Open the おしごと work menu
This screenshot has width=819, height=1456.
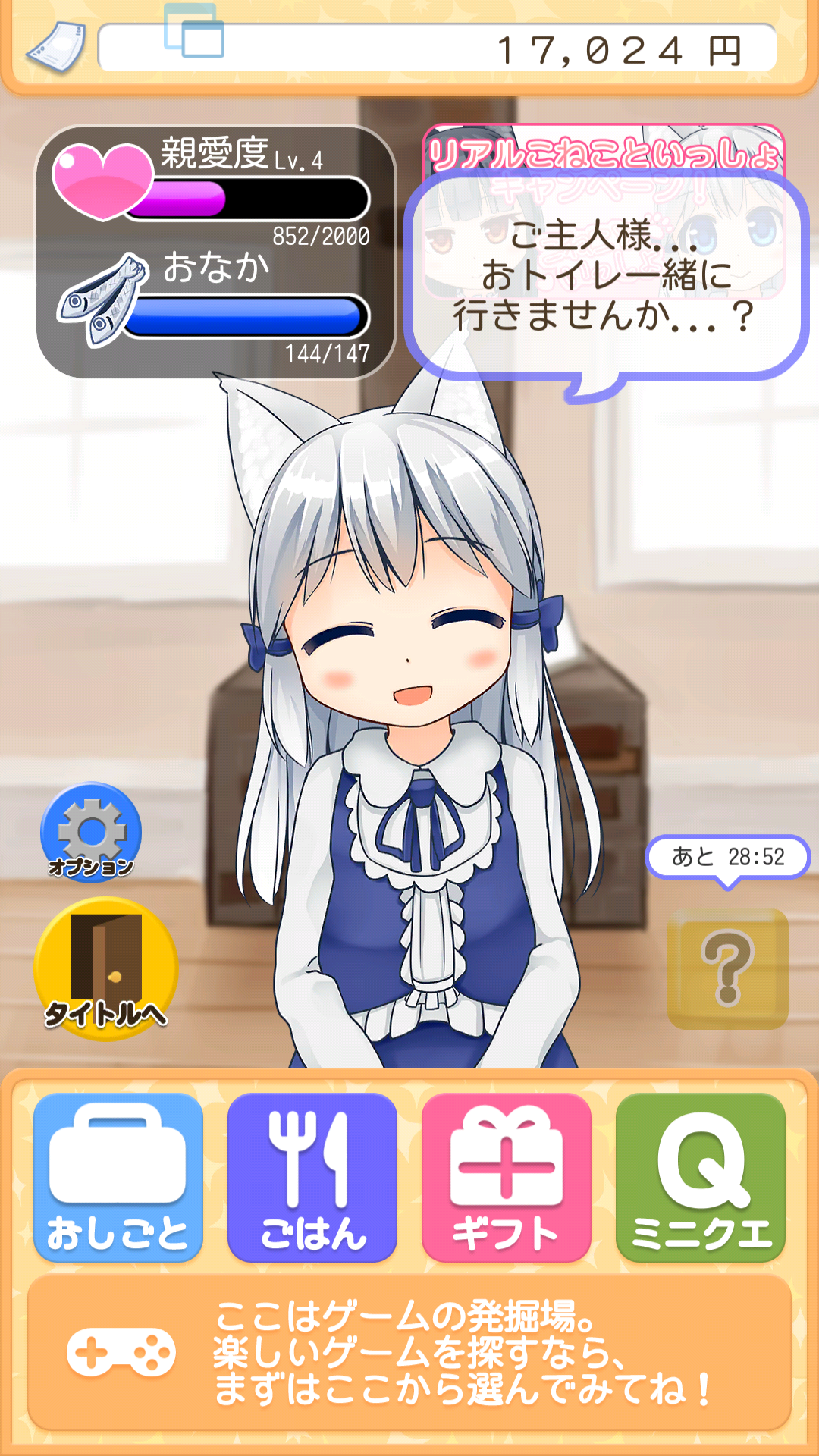[x=118, y=1177]
